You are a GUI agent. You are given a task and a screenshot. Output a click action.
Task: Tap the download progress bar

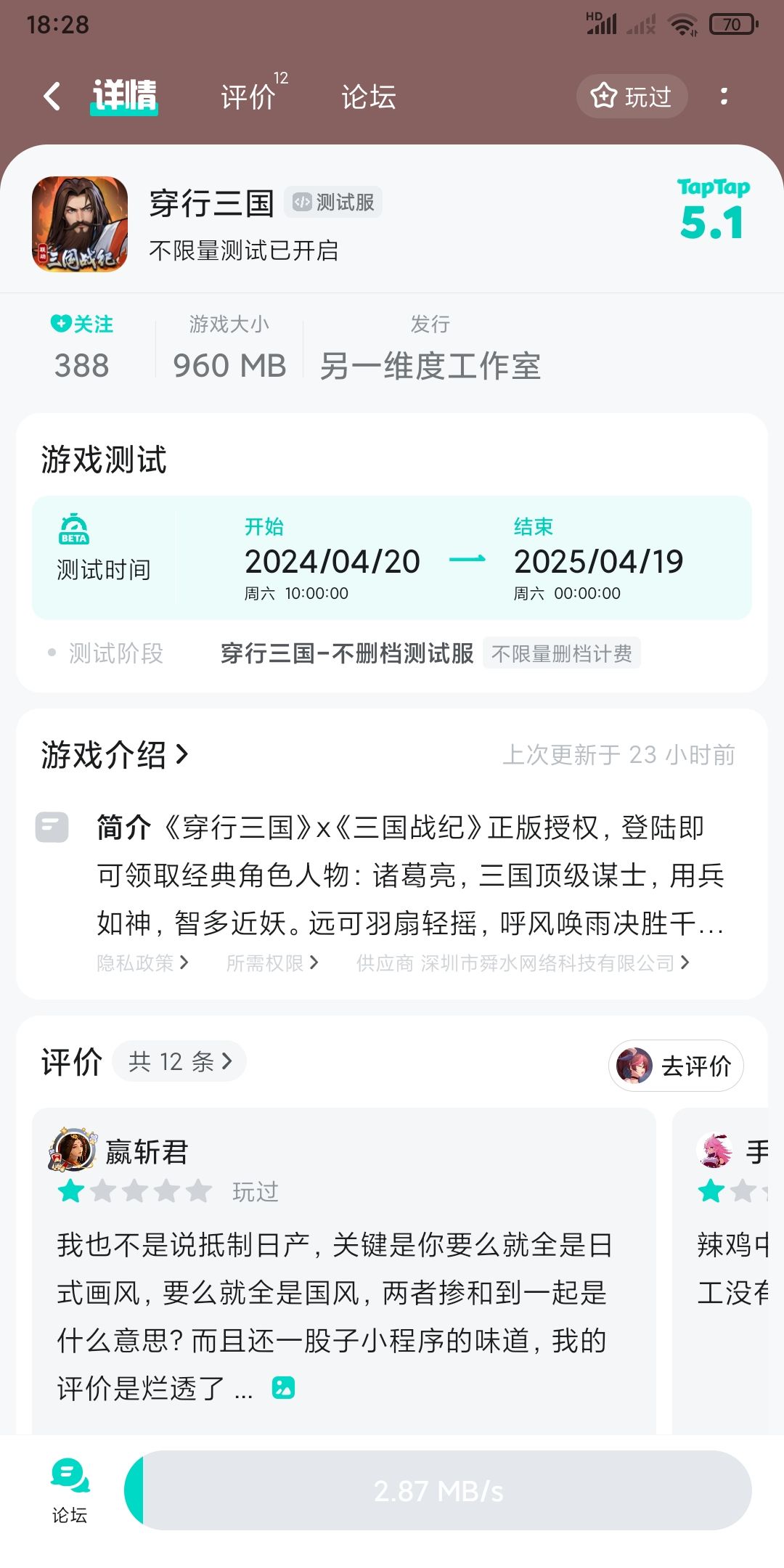(438, 1490)
